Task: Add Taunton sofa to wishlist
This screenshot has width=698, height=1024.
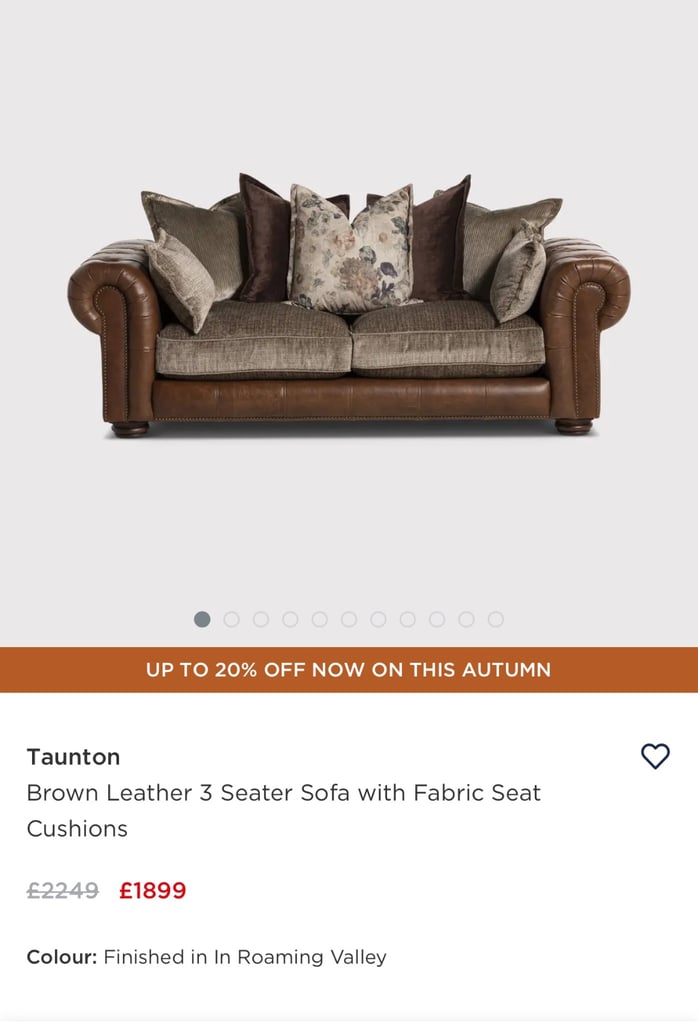Action: point(655,756)
